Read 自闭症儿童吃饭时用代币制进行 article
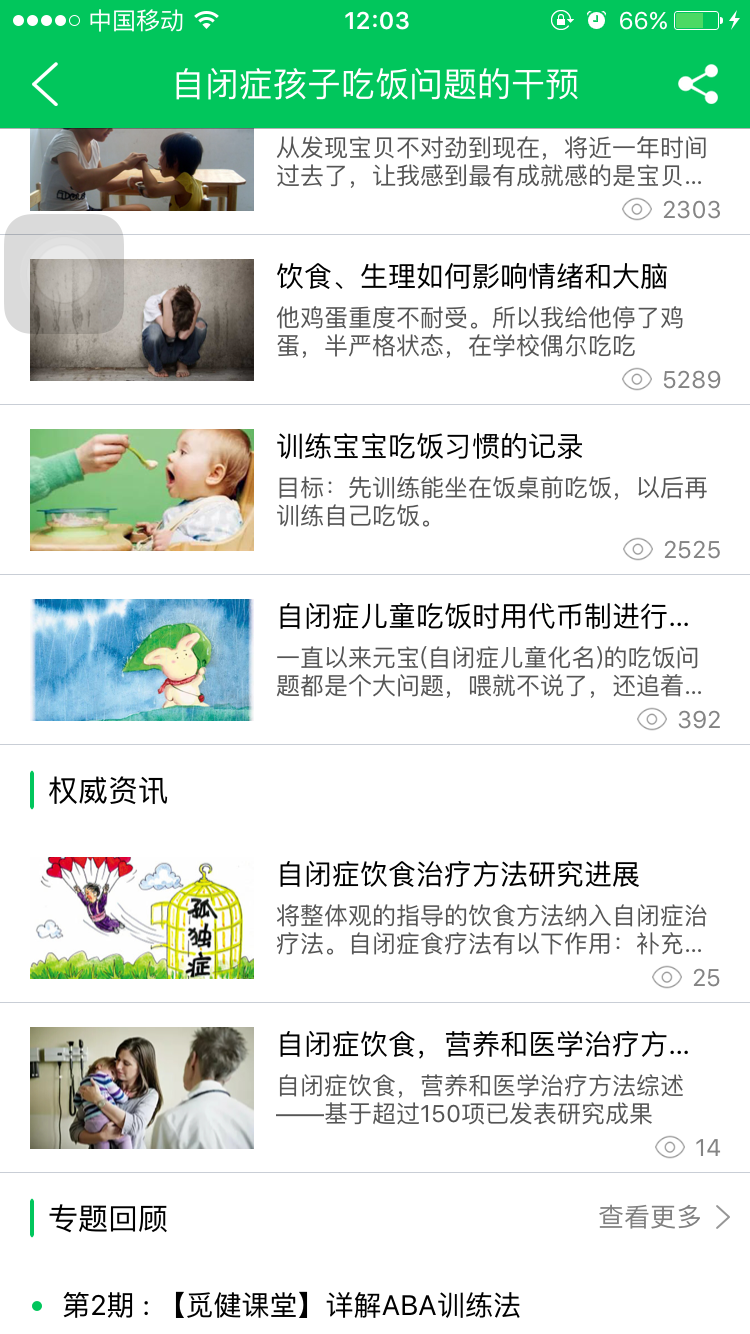 (x=483, y=616)
